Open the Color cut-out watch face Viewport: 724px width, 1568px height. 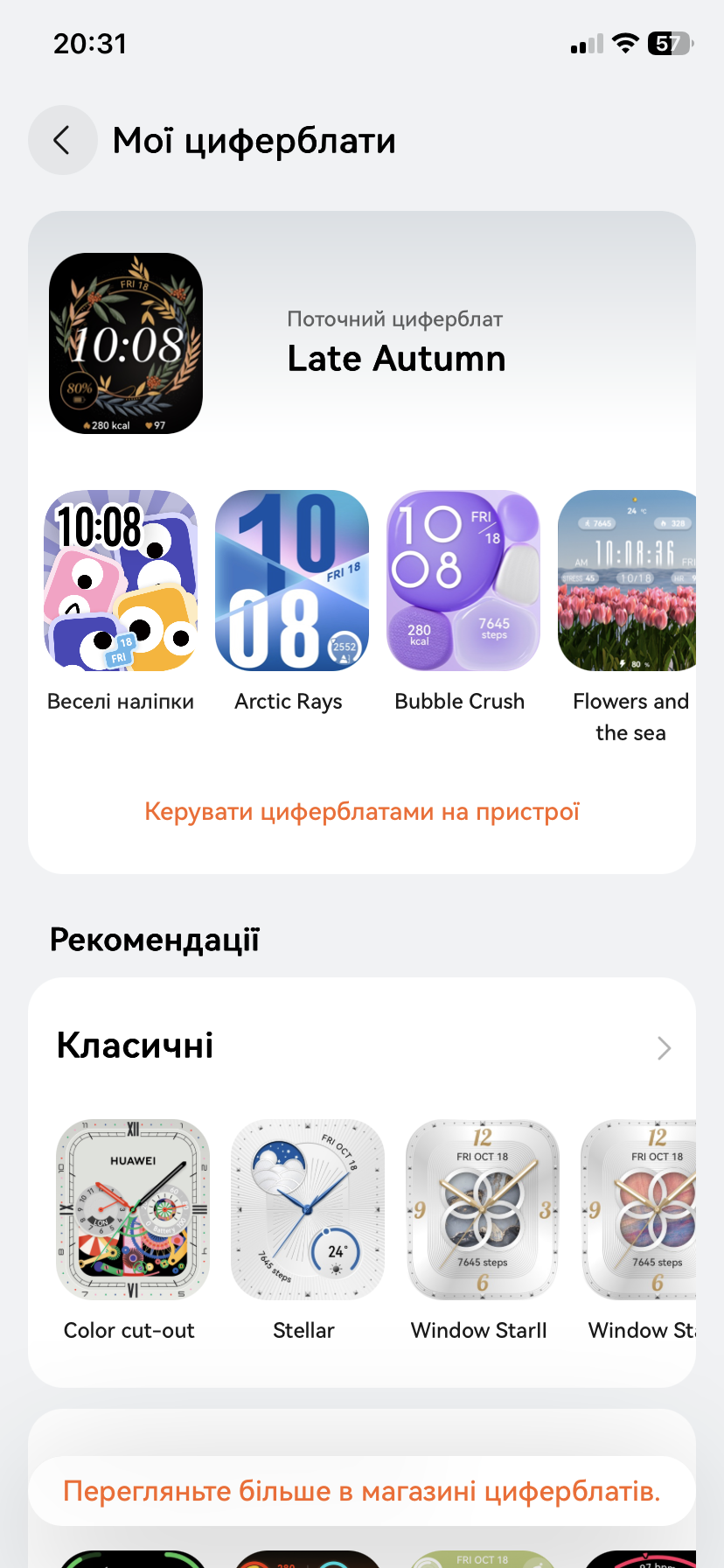tap(133, 1210)
